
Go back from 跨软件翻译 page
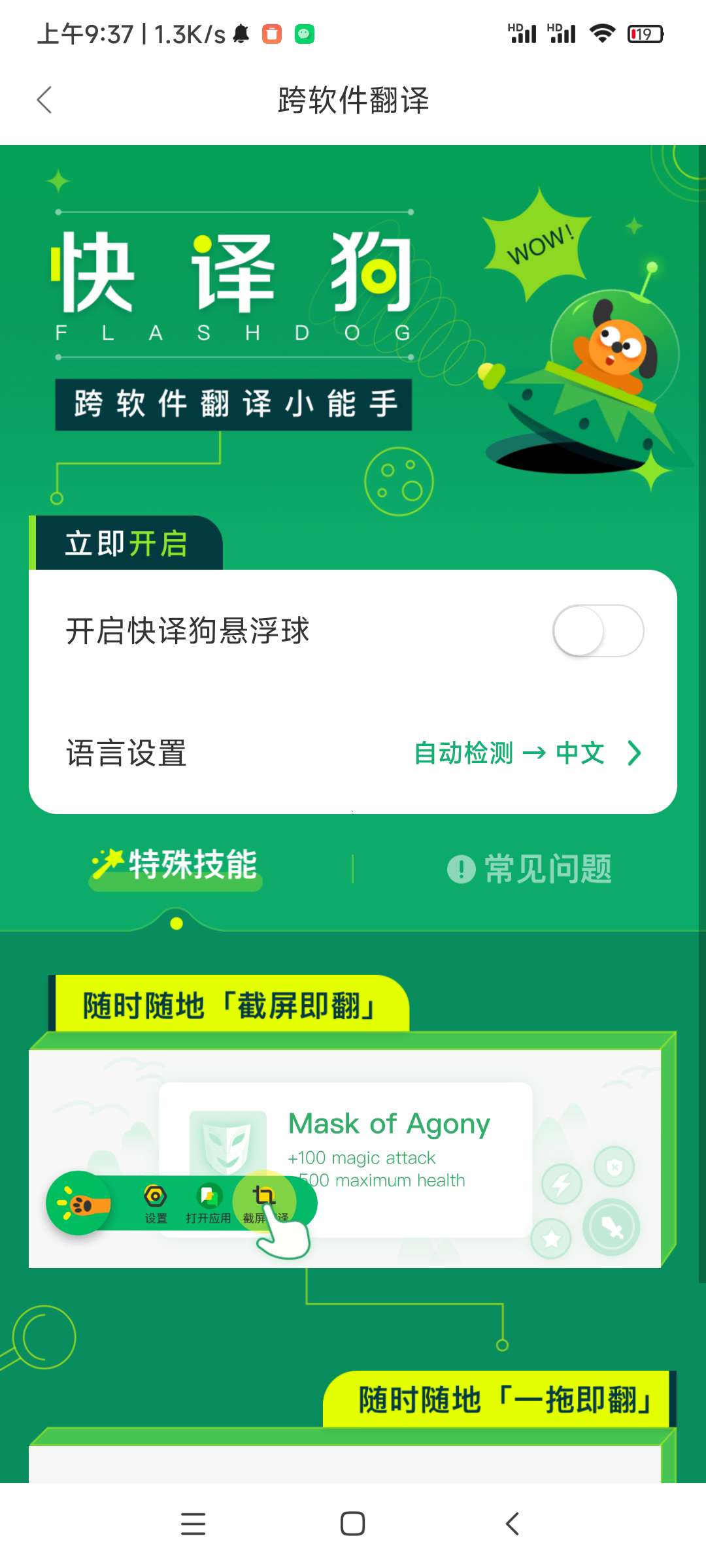(44, 100)
